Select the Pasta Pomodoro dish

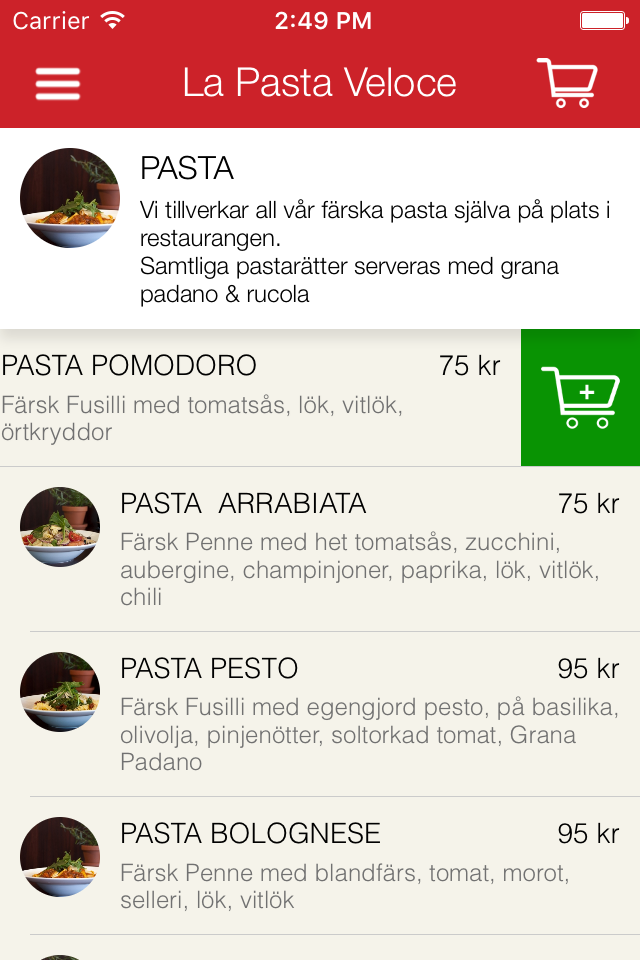point(250,397)
